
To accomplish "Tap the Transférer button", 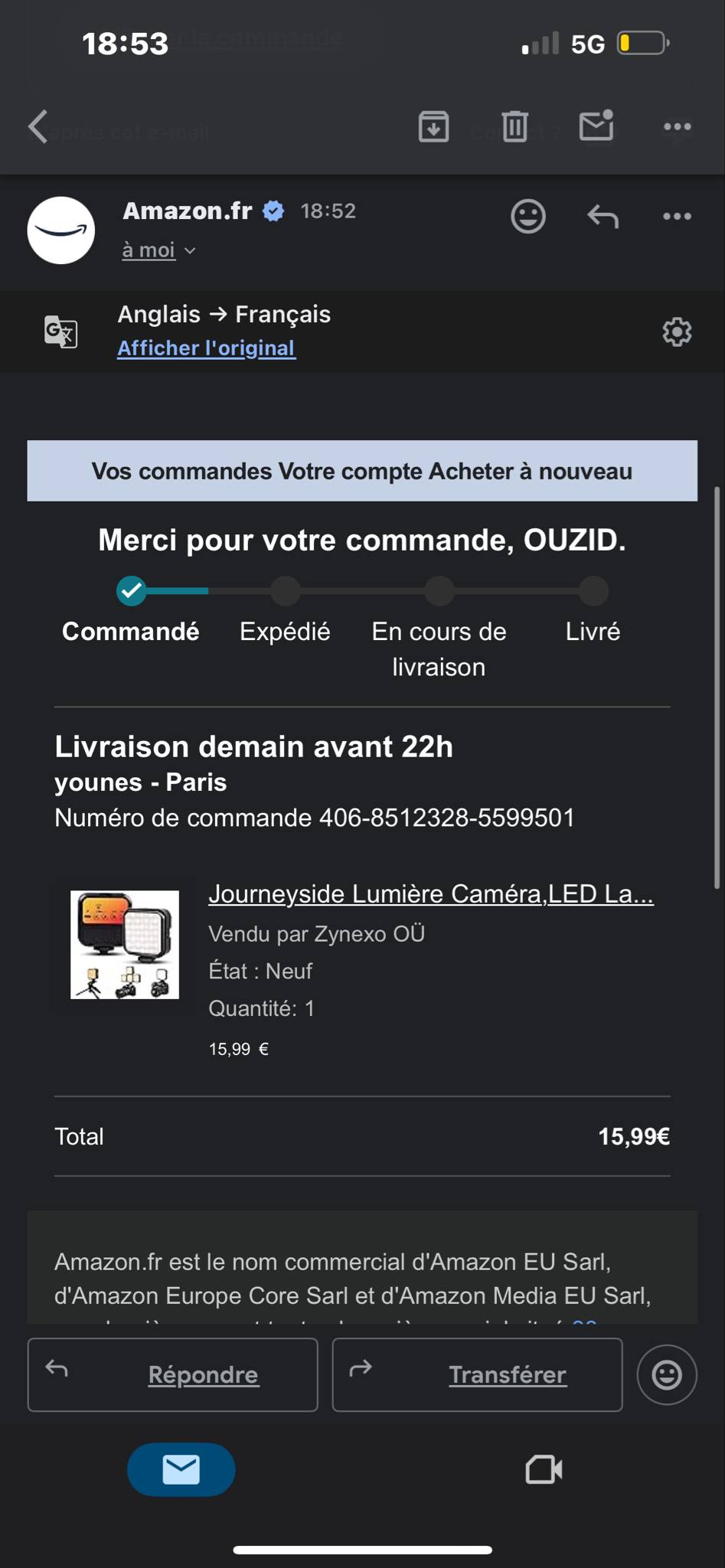I will pos(477,1374).
